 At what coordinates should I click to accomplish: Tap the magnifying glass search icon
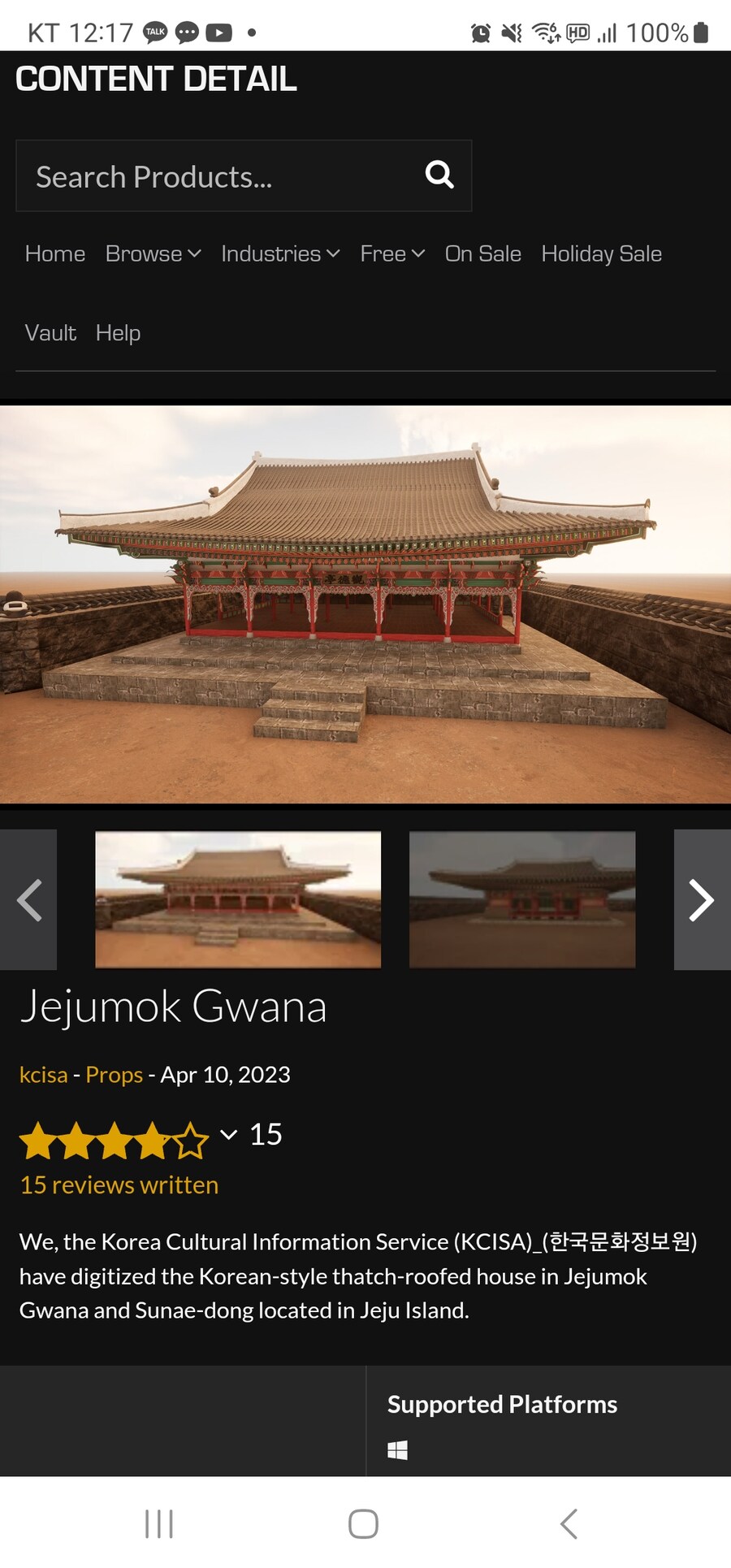click(439, 174)
